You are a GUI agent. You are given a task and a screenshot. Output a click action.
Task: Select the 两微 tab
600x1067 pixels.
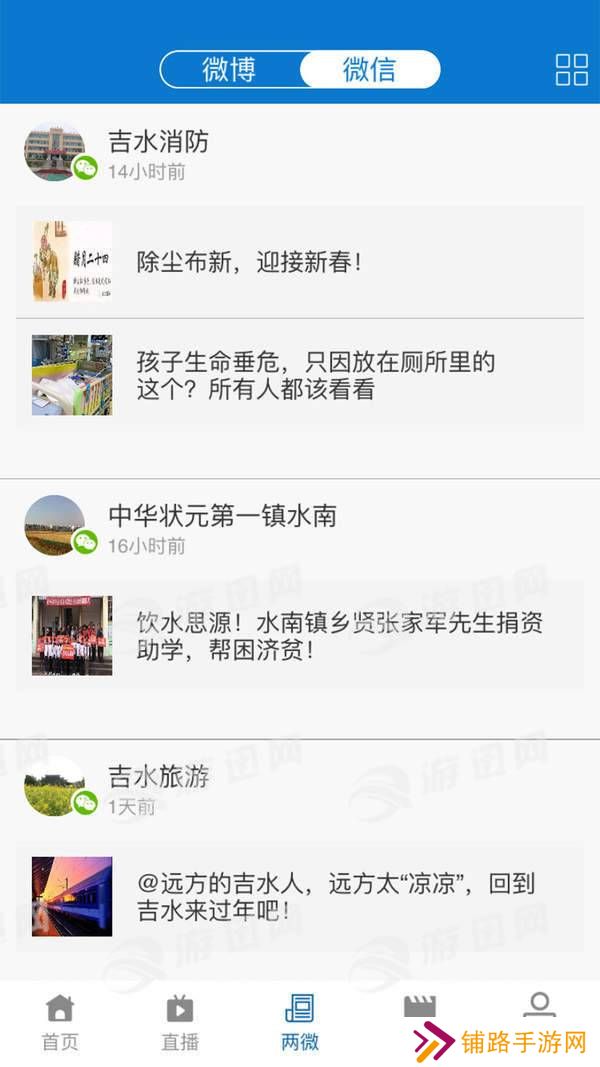tap(300, 1022)
